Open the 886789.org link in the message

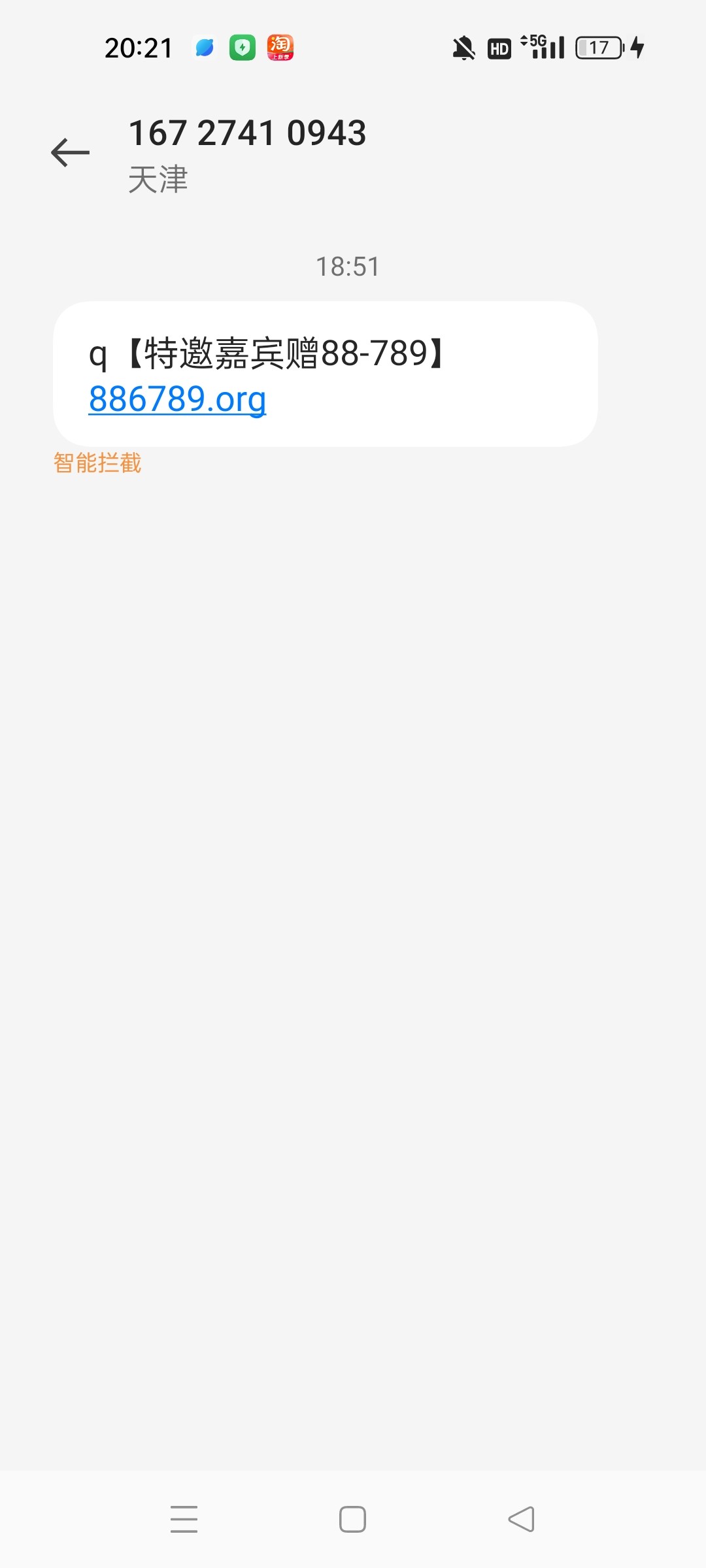click(177, 399)
